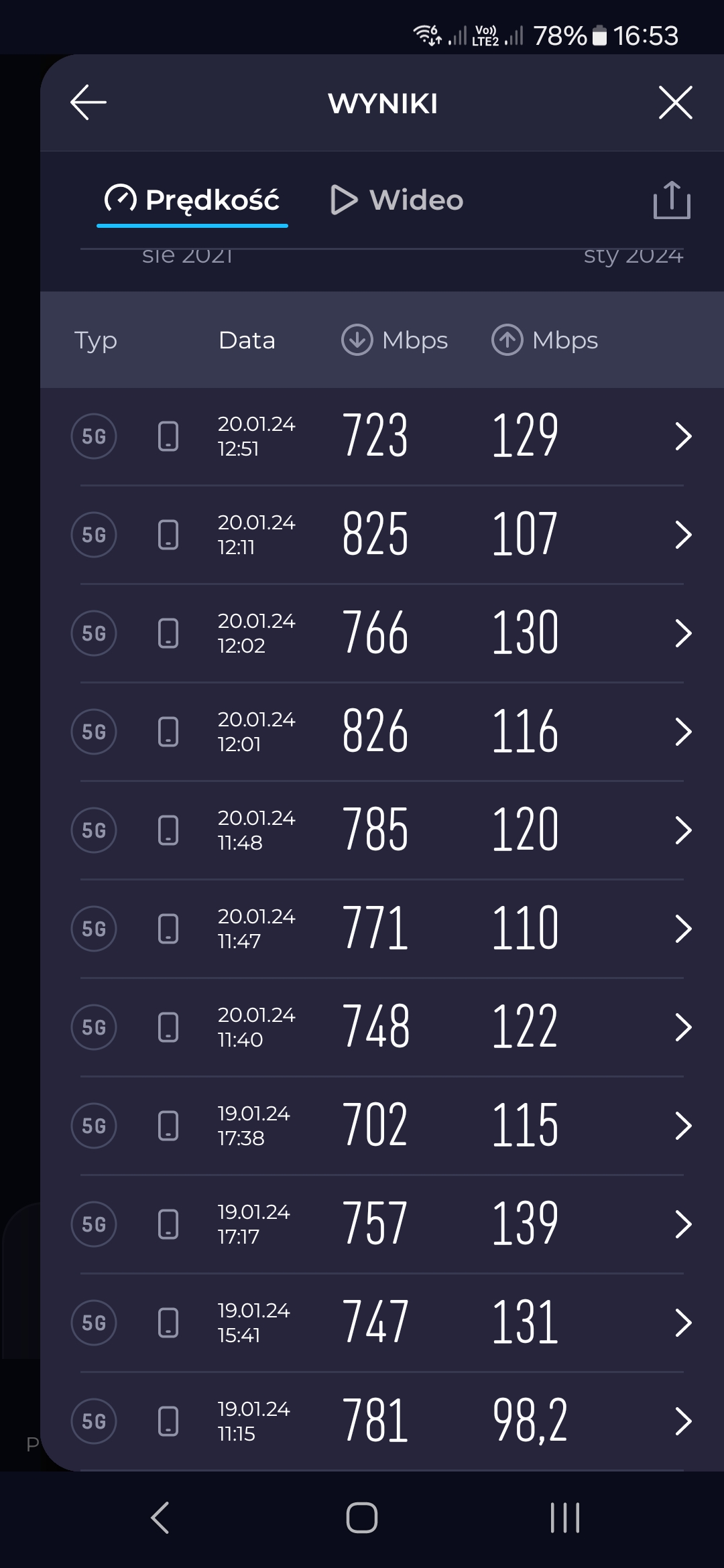The width and height of the screenshot is (724, 1568).
Task: Go back using the top-left arrow
Action: click(88, 103)
